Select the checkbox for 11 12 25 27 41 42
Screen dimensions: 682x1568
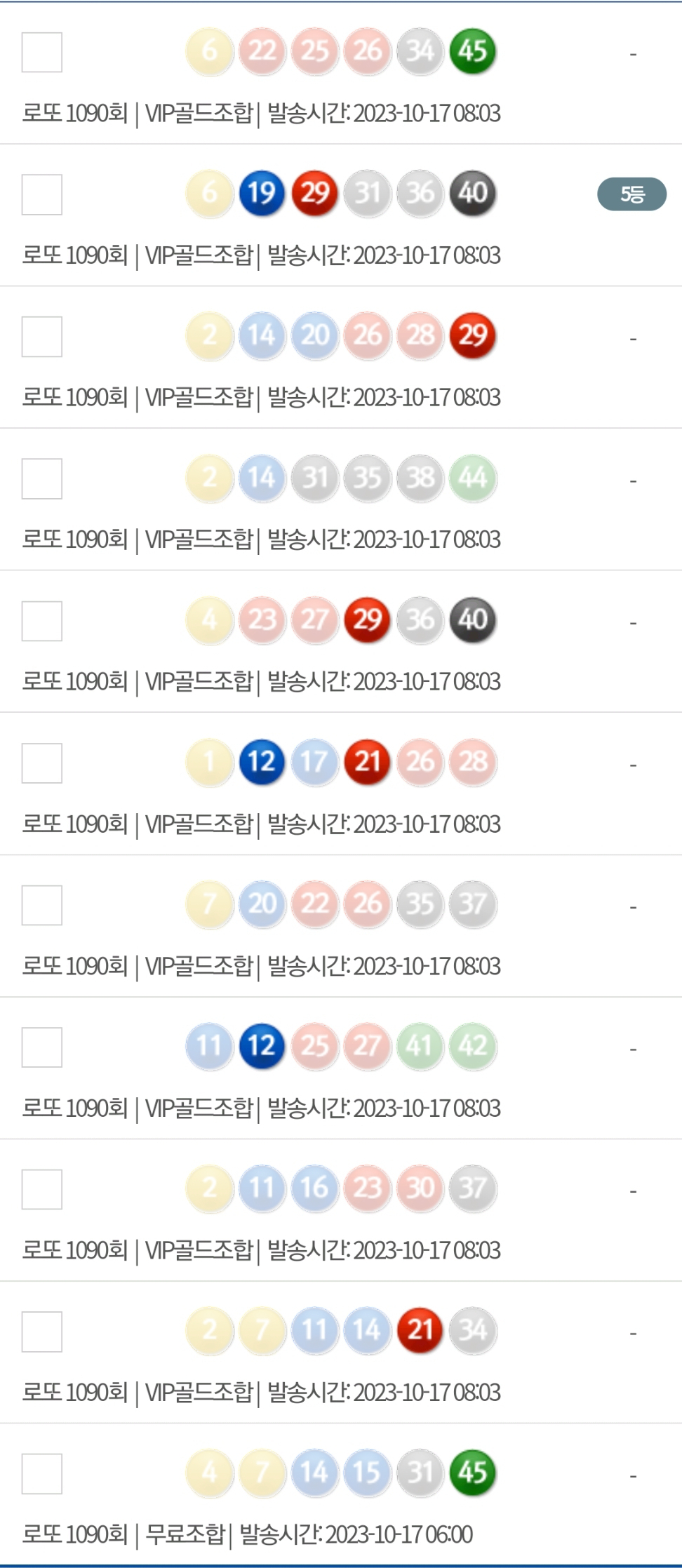click(42, 1047)
